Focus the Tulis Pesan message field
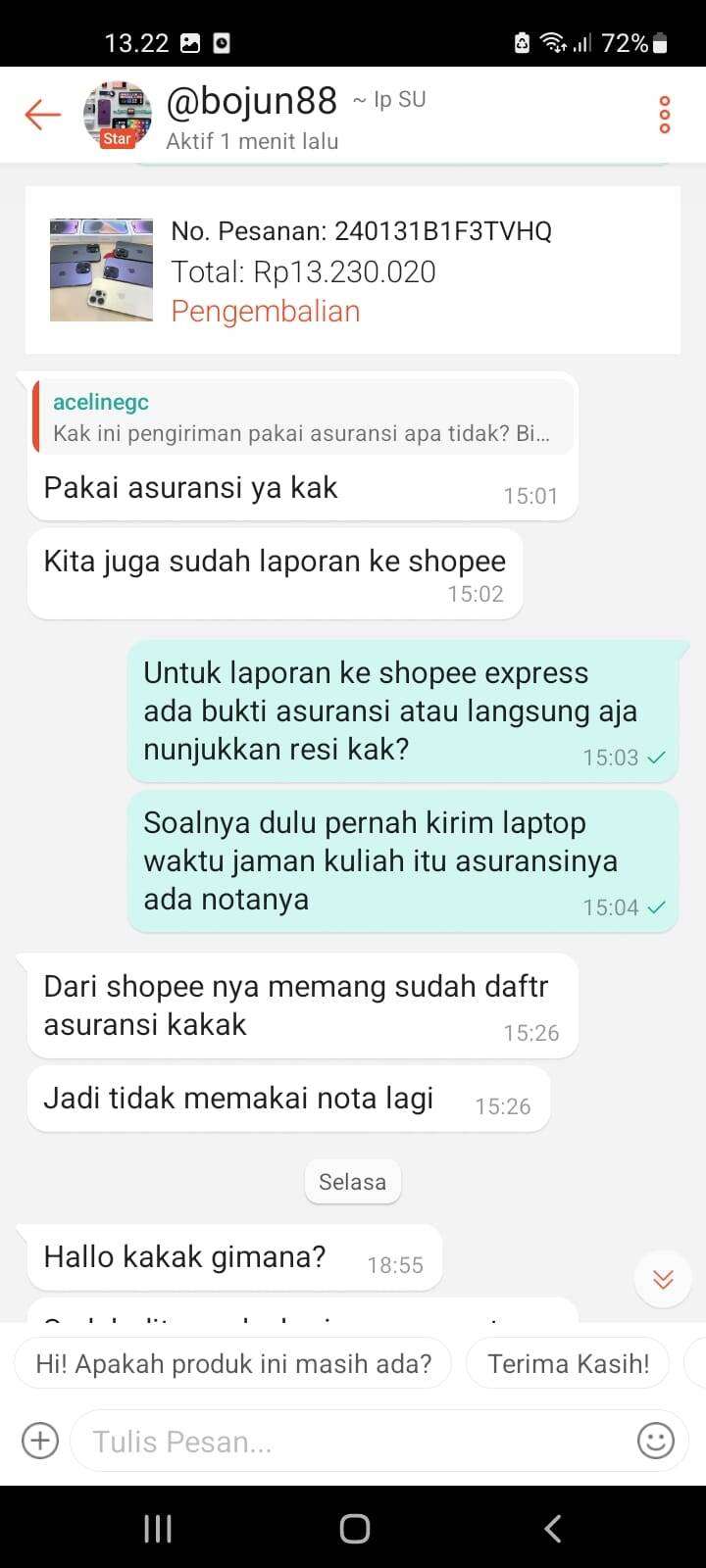The height and width of the screenshot is (1568, 706). (353, 1441)
